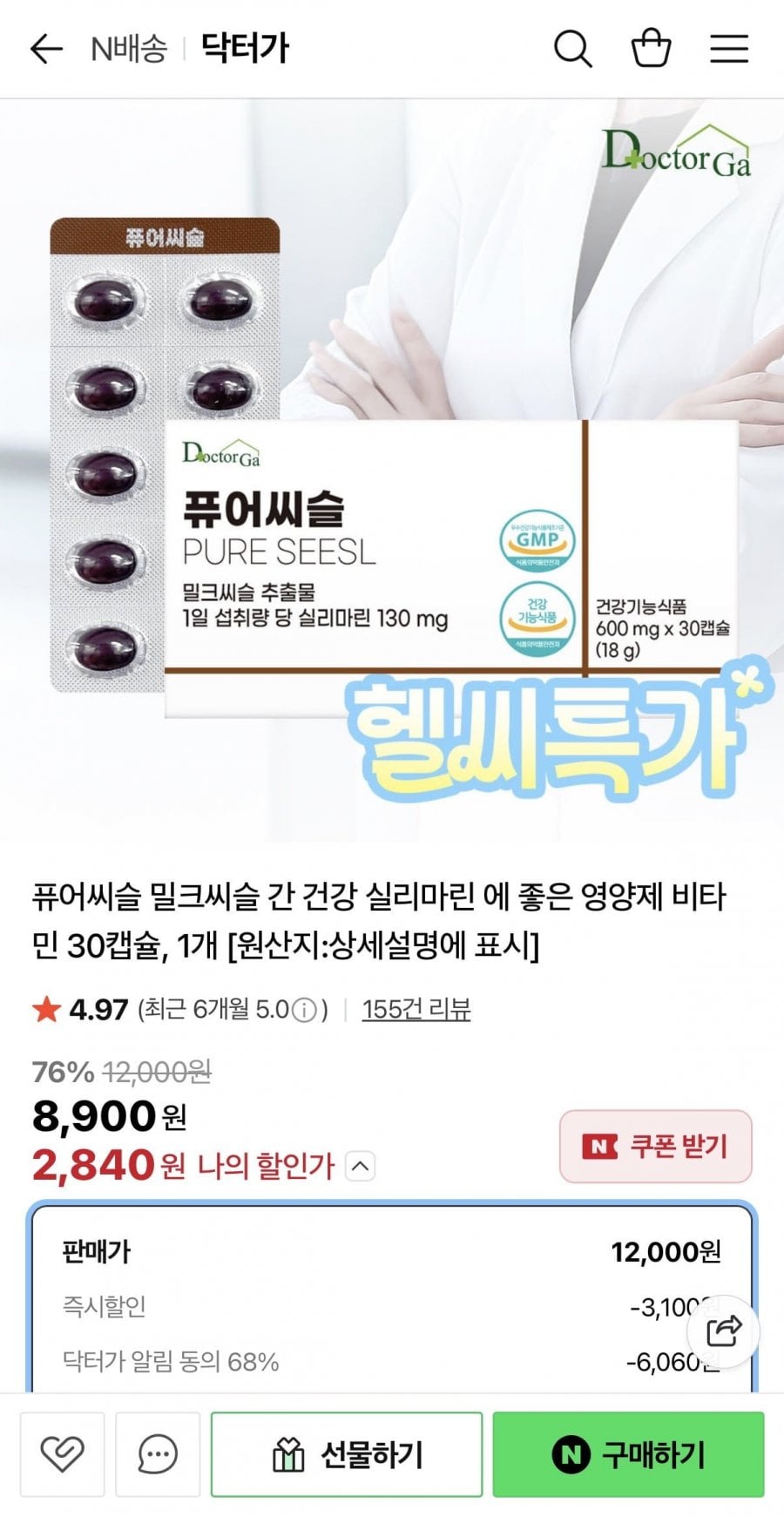The image size is (784, 1517).
Task: Open the shopping basket
Action: [651, 49]
